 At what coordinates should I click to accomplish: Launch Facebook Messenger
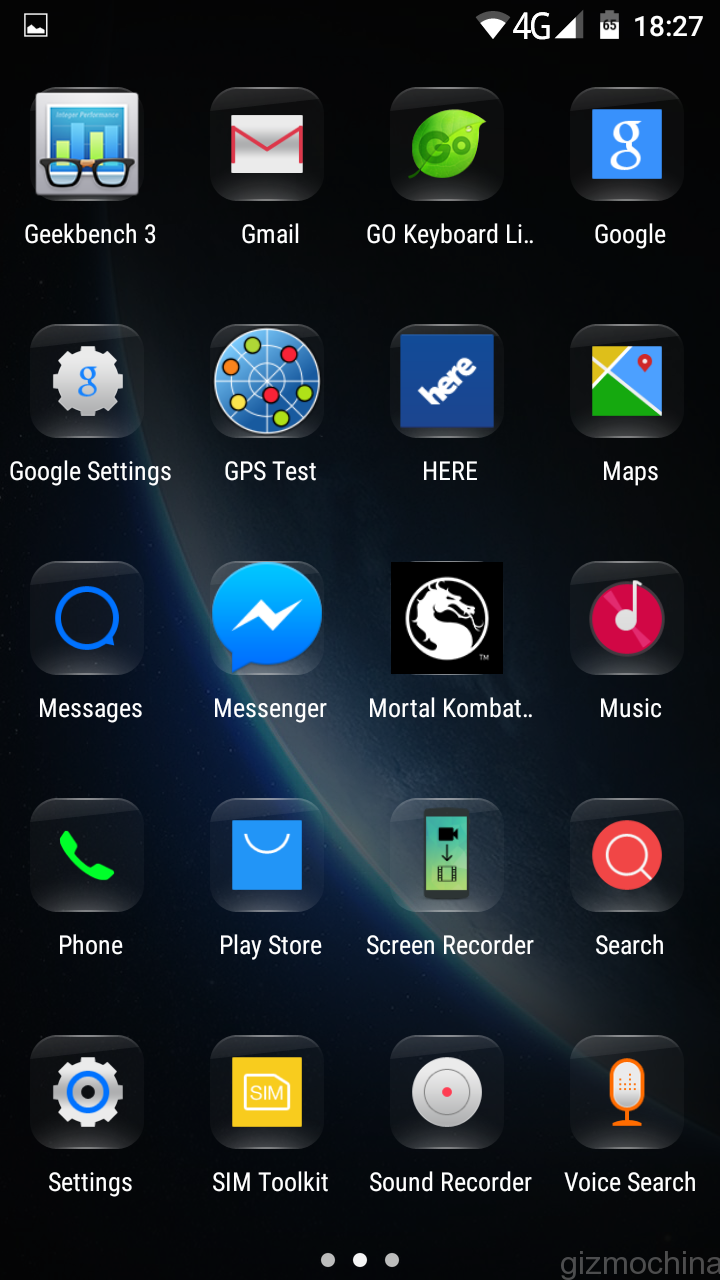pos(267,618)
